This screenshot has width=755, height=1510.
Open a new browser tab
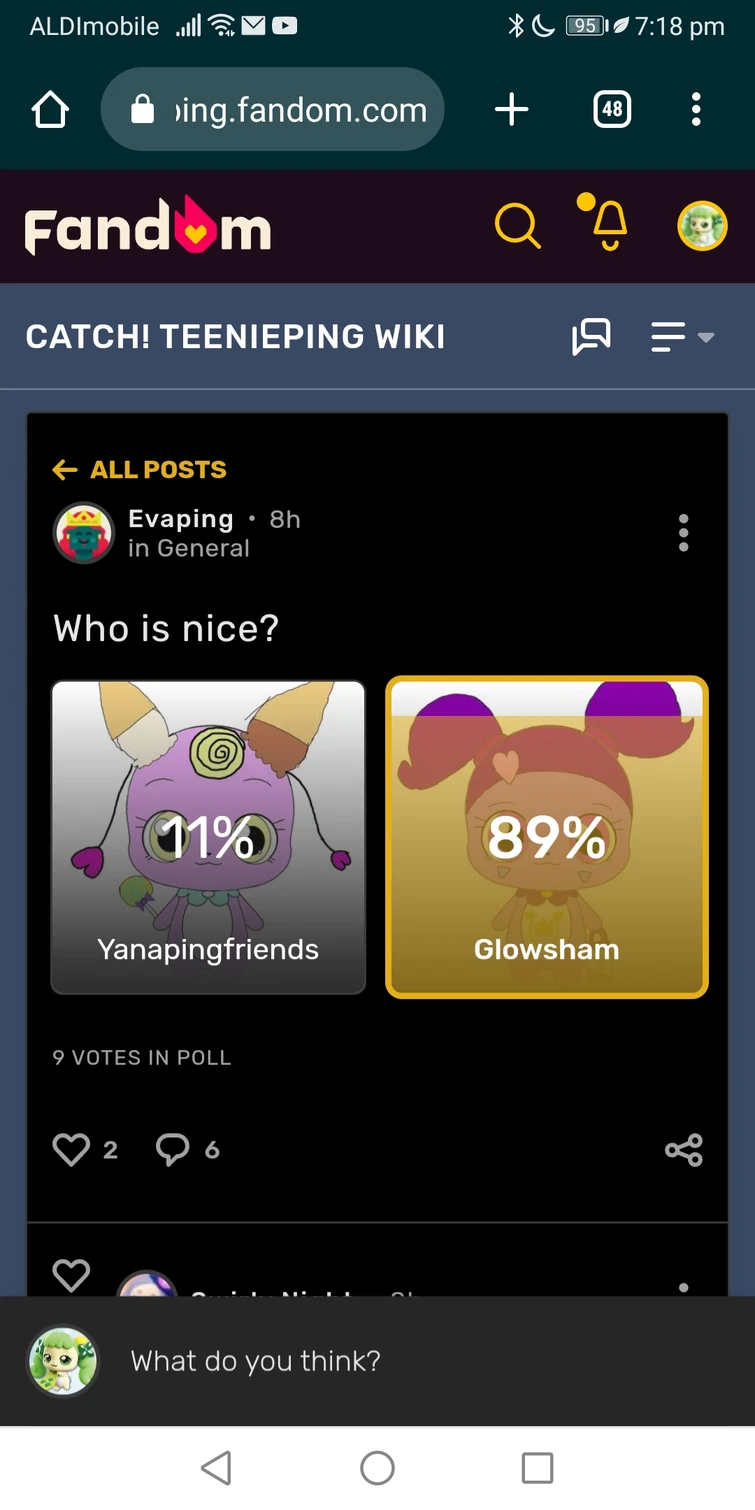(511, 110)
